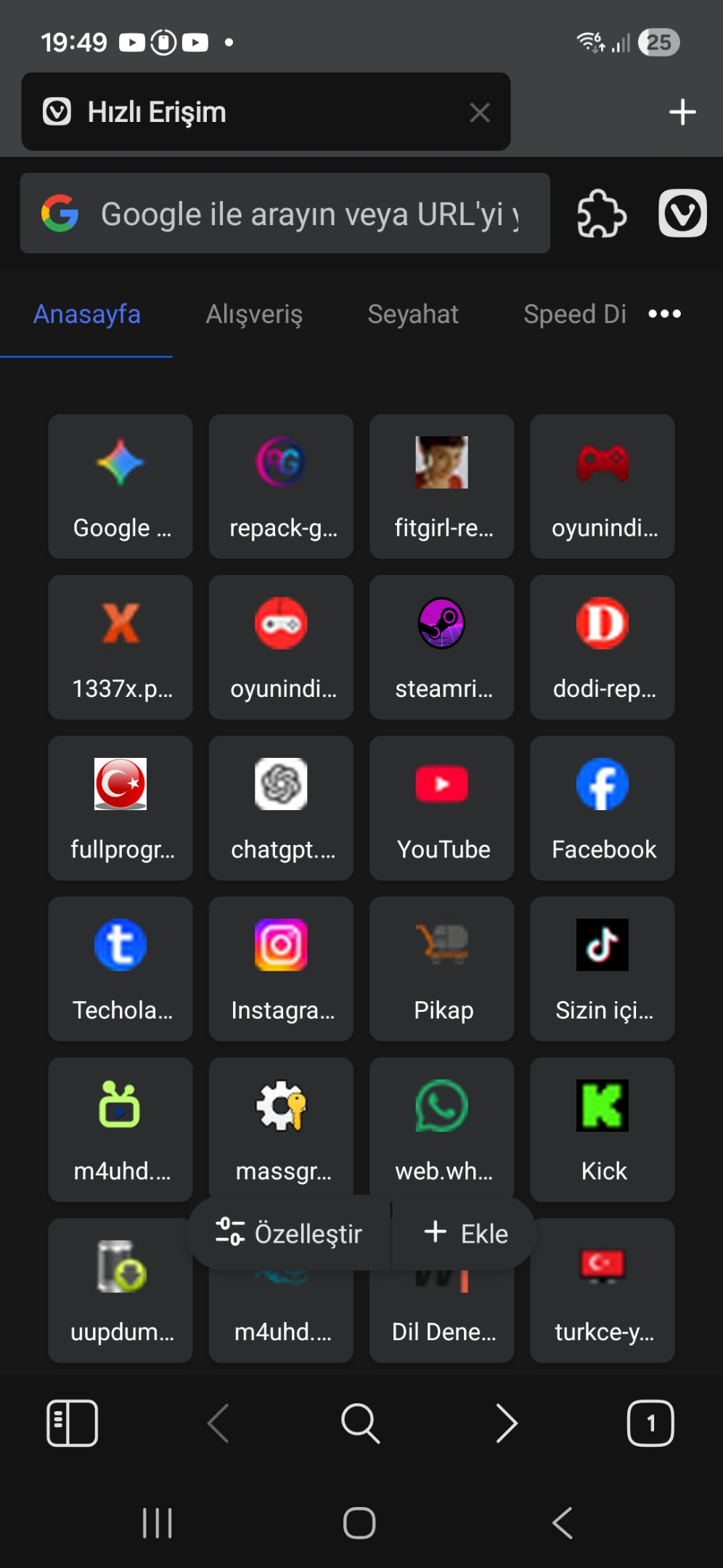Tap the system home button
The height and width of the screenshot is (1568, 723).
(x=359, y=1523)
